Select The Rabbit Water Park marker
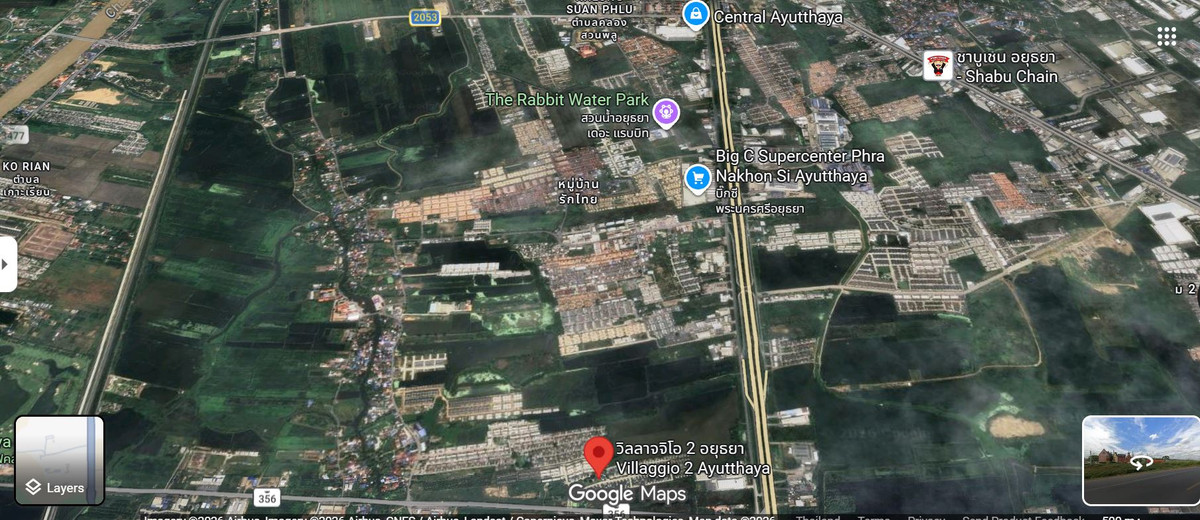The width and height of the screenshot is (1200, 520). [x=666, y=111]
